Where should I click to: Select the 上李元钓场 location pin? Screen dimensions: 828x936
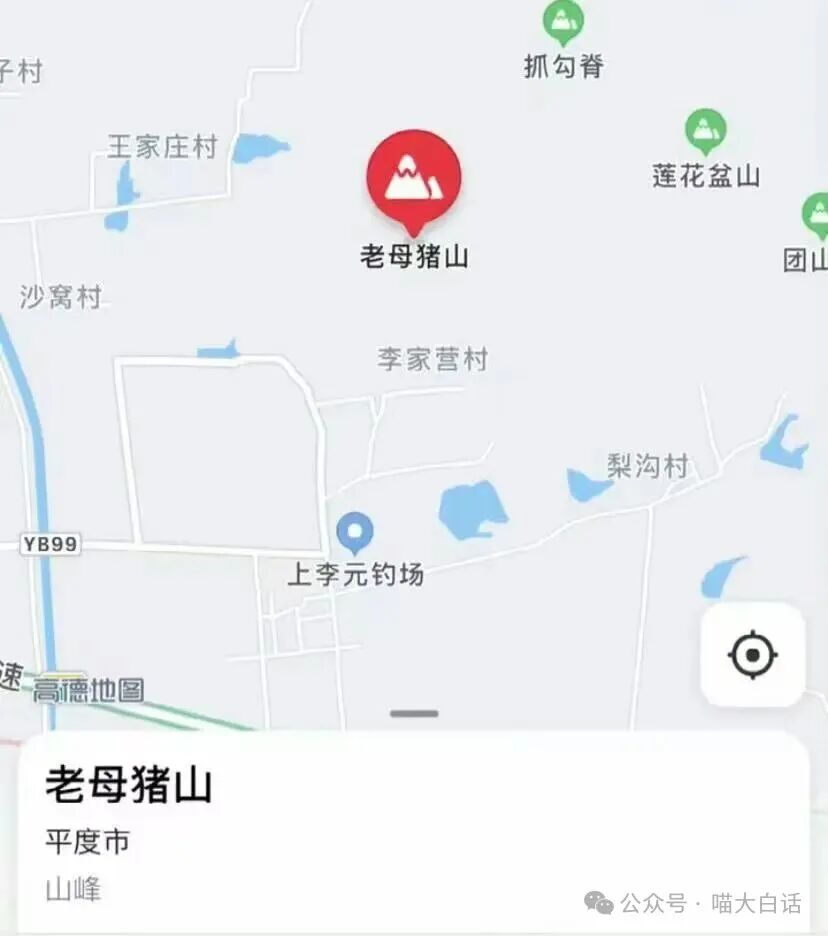click(355, 532)
